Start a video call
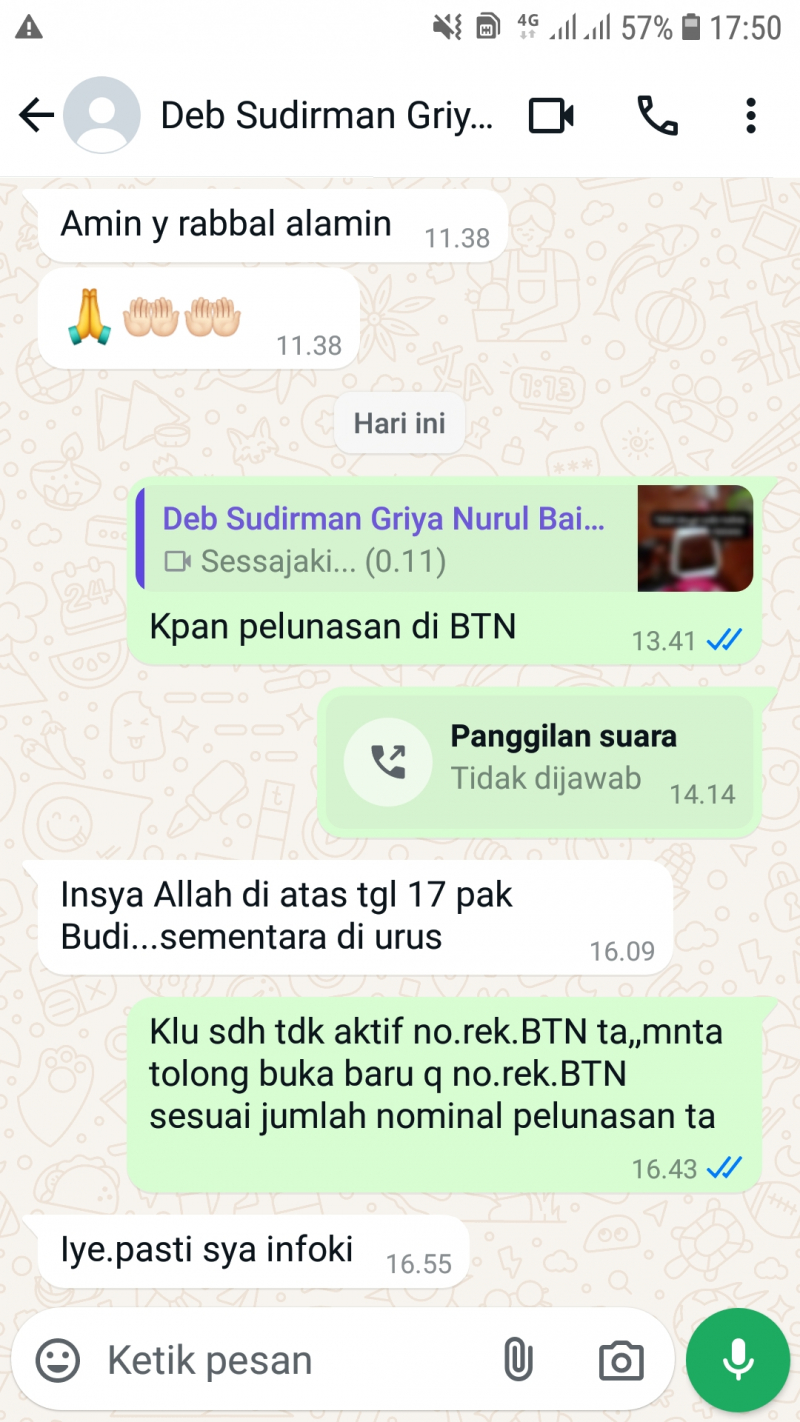Viewport: 800px width, 1422px height. tap(551, 116)
